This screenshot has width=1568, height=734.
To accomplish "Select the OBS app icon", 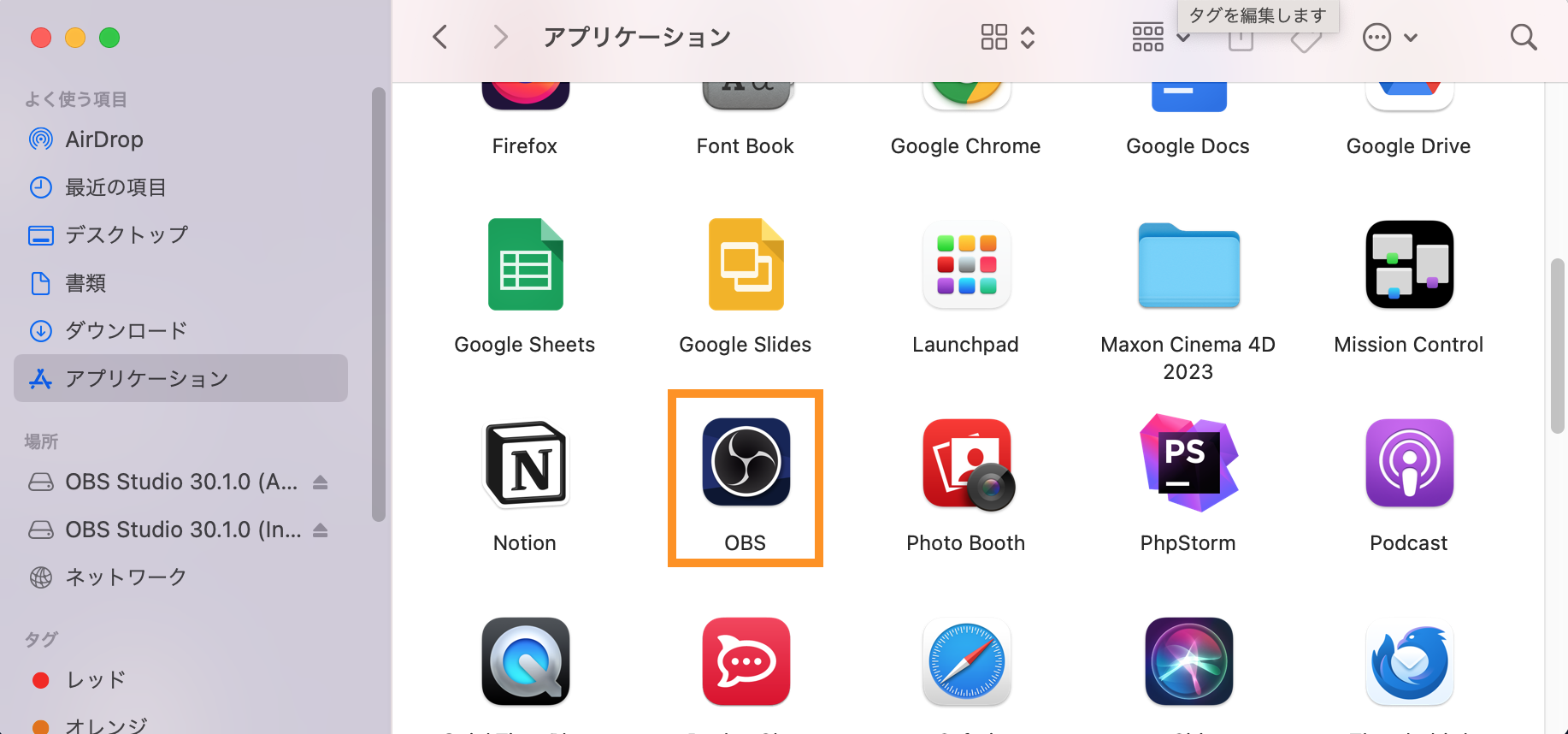I will click(x=746, y=463).
